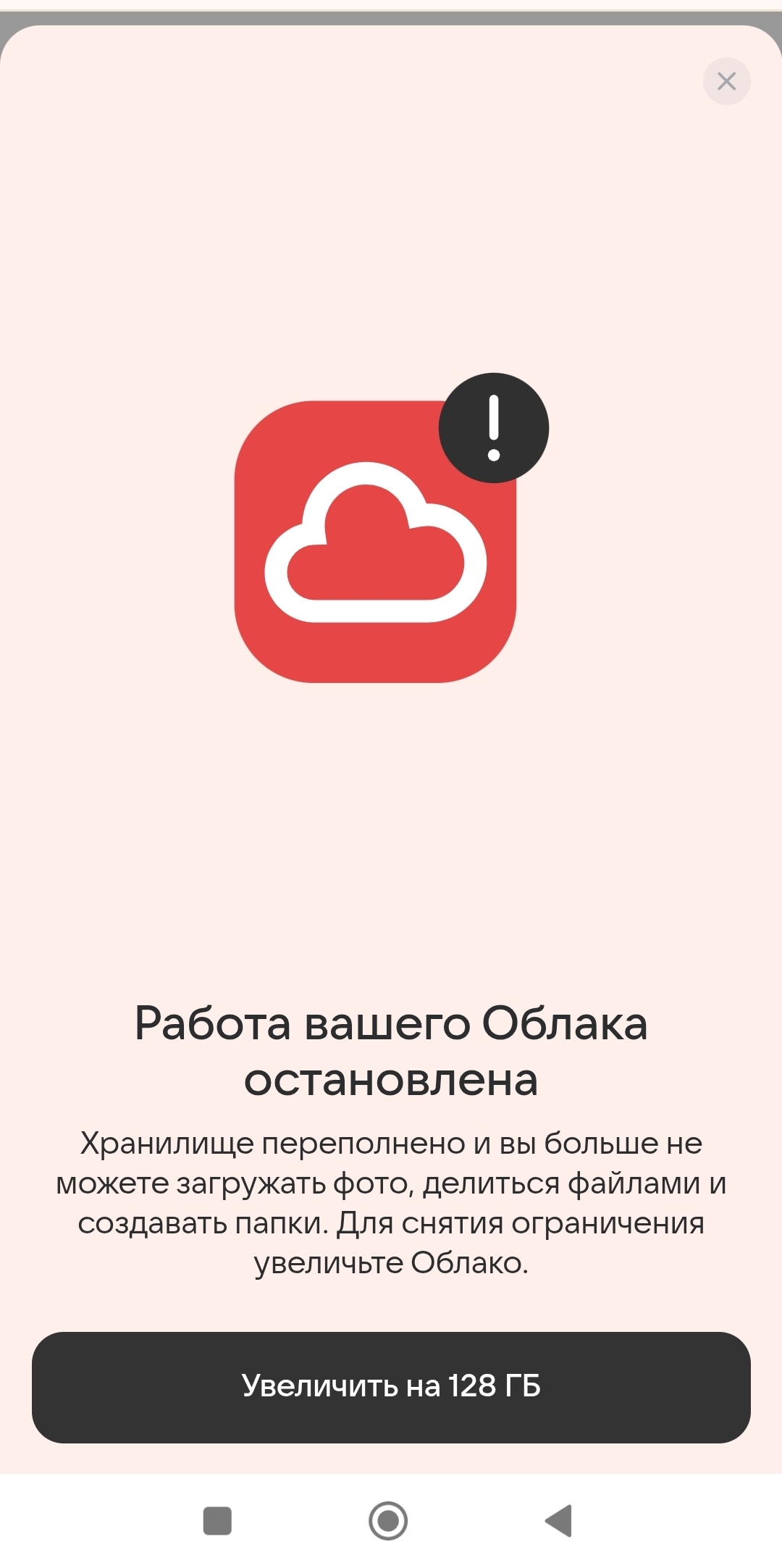Tap Увеличить на 128 ГБ button
The width and height of the screenshot is (782, 1568).
pyautogui.click(x=391, y=1387)
